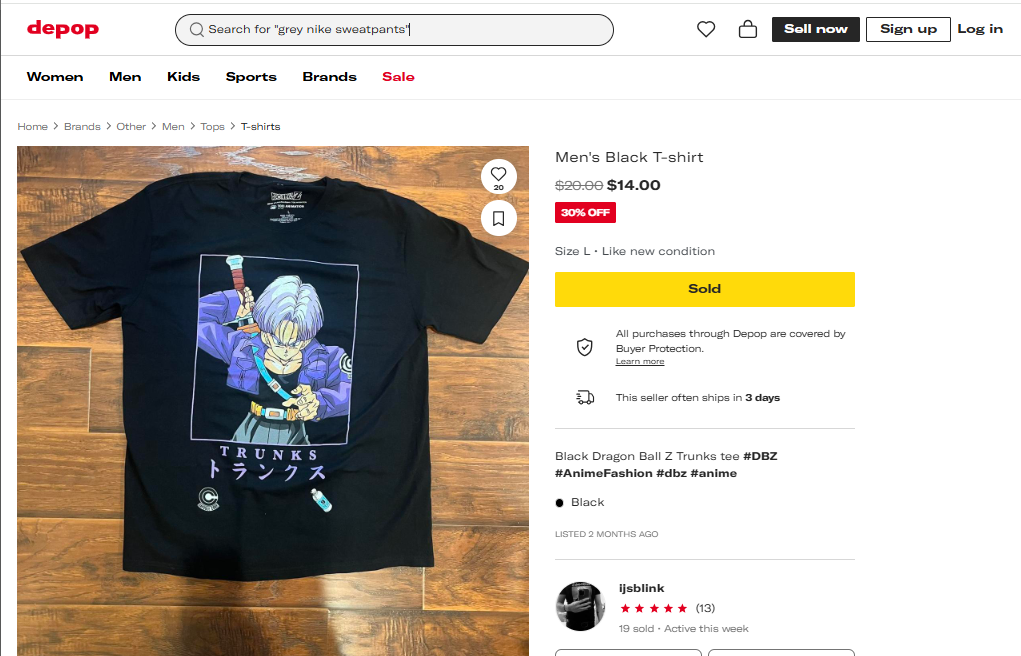The height and width of the screenshot is (656, 1021).
Task: Save this listing with the bookmark icon
Action: tap(498, 218)
